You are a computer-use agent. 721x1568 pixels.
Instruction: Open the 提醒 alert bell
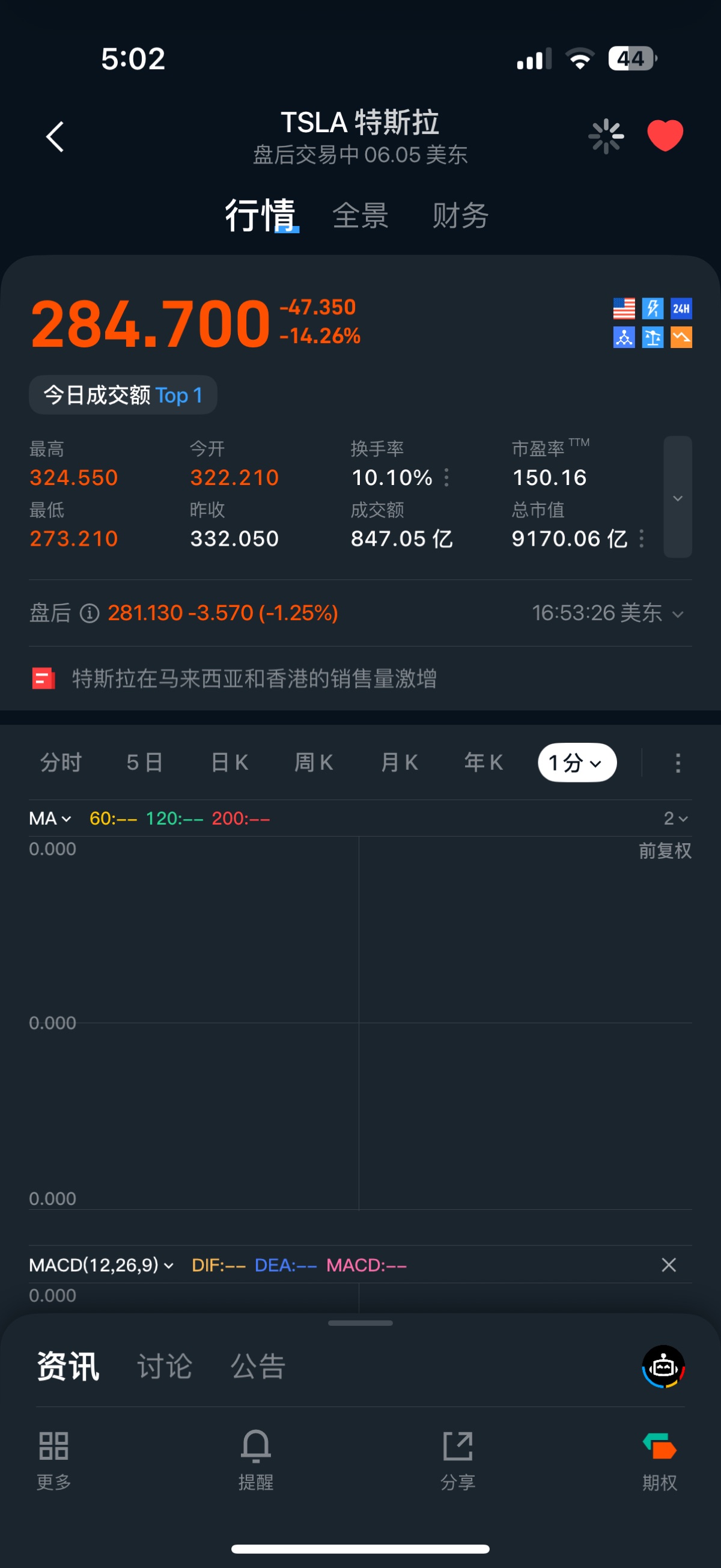[255, 1460]
